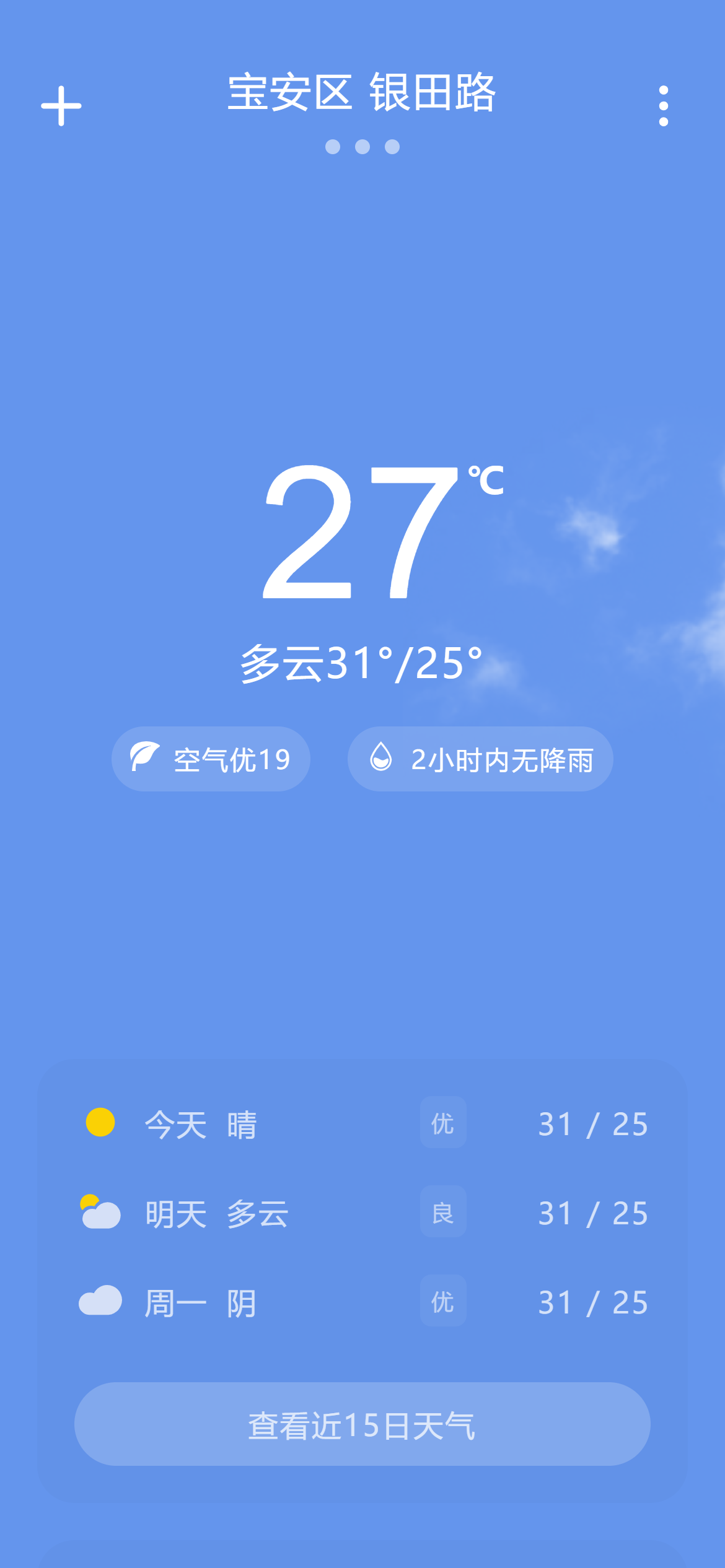Viewport: 725px width, 1568px height.
Task: Tap the 2小时内无降雨 rain forecast chip
Action: tap(481, 758)
